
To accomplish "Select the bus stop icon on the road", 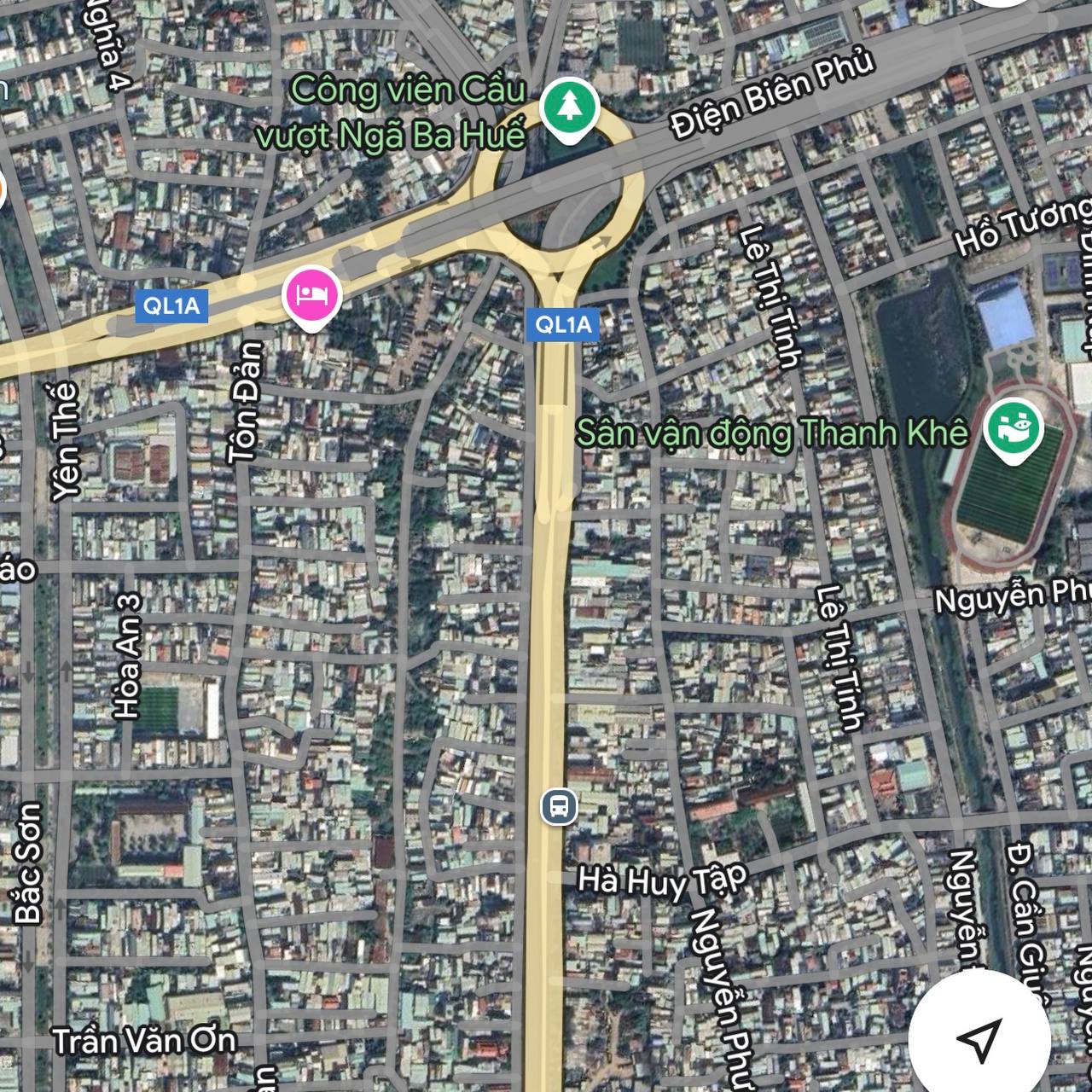I will tap(559, 806).
